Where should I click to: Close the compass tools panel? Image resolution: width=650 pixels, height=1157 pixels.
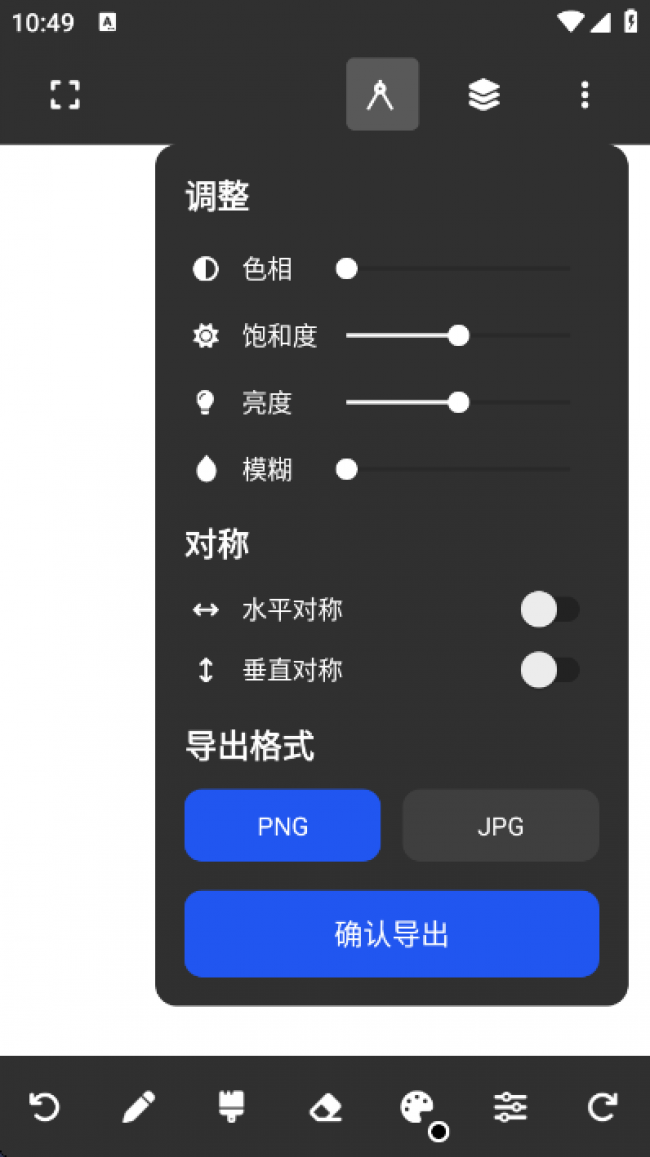point(382,95)
